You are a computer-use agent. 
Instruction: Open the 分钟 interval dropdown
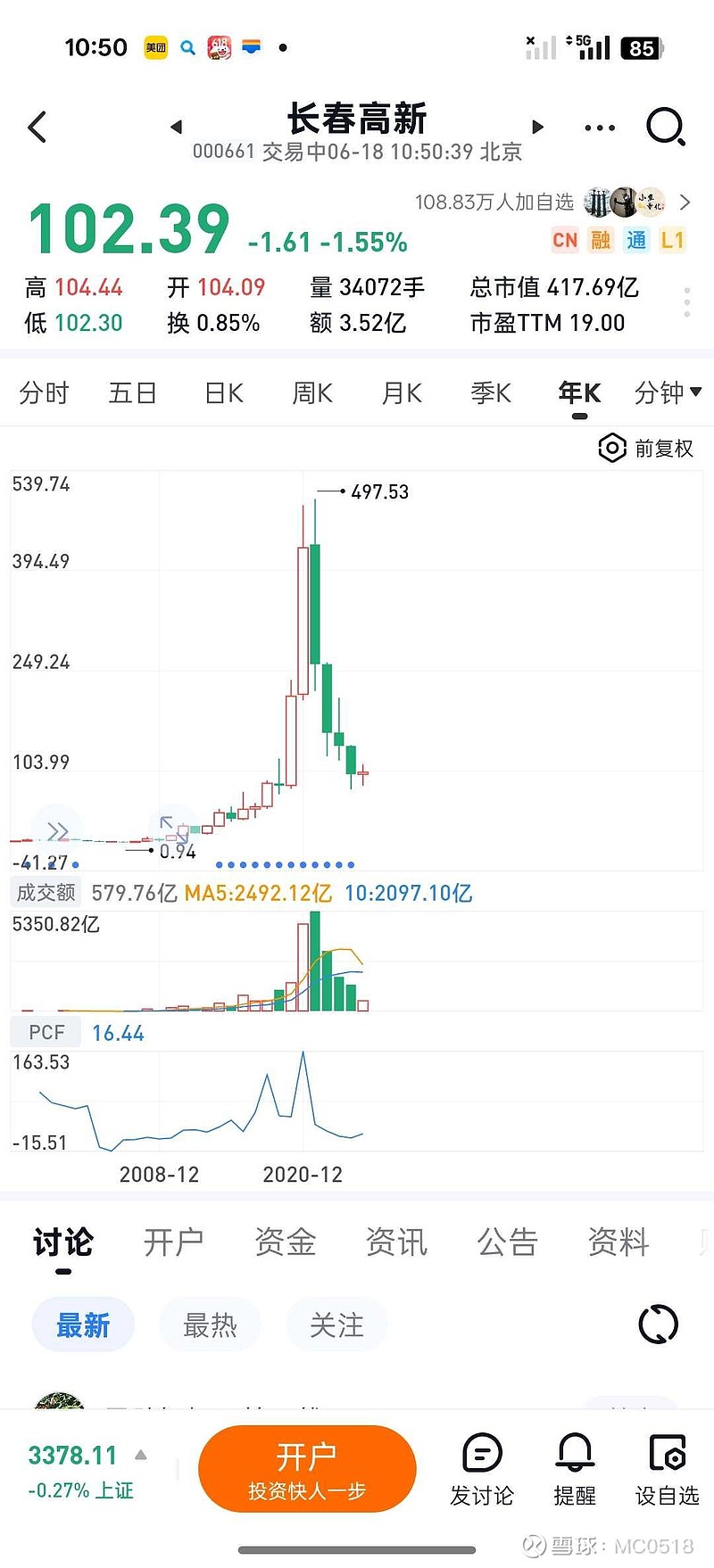click(668, 392)
